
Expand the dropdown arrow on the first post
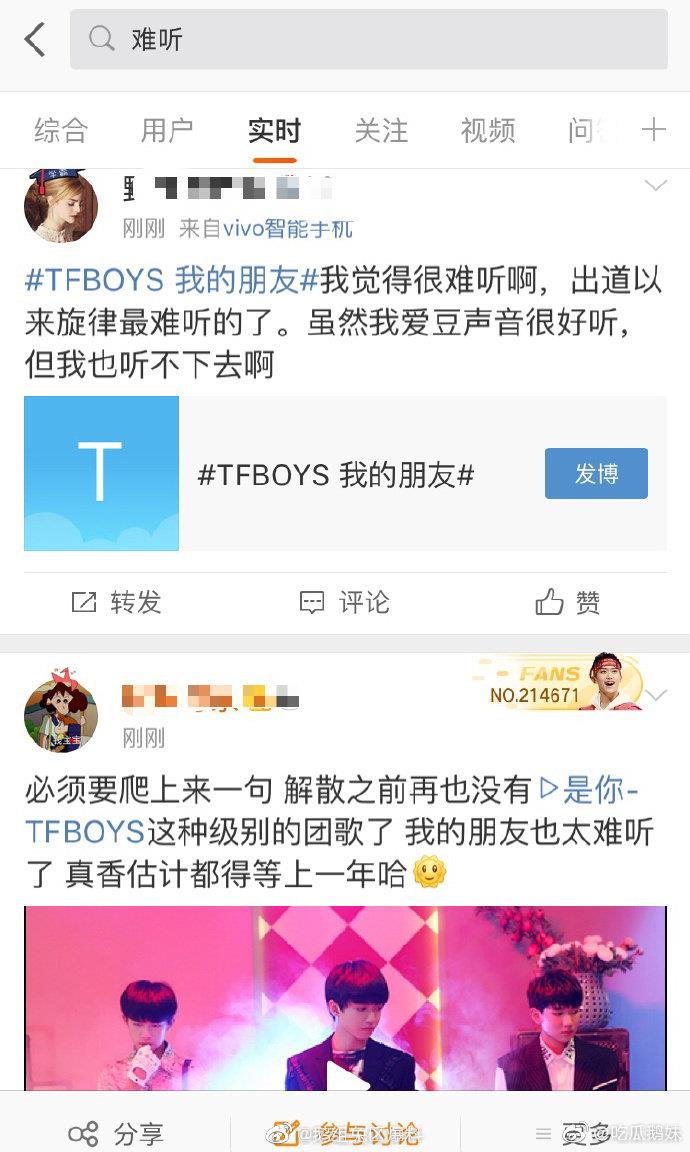(655, 186)
